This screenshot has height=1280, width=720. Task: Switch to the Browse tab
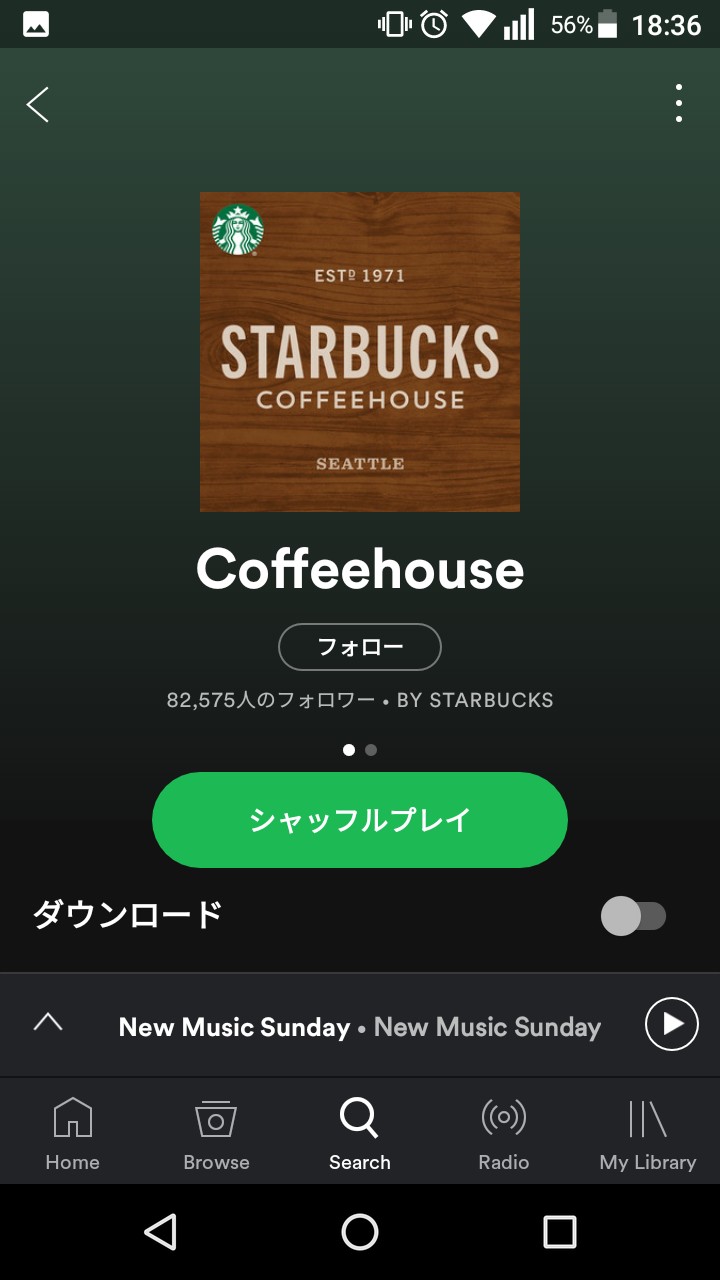coord(216,1133)
